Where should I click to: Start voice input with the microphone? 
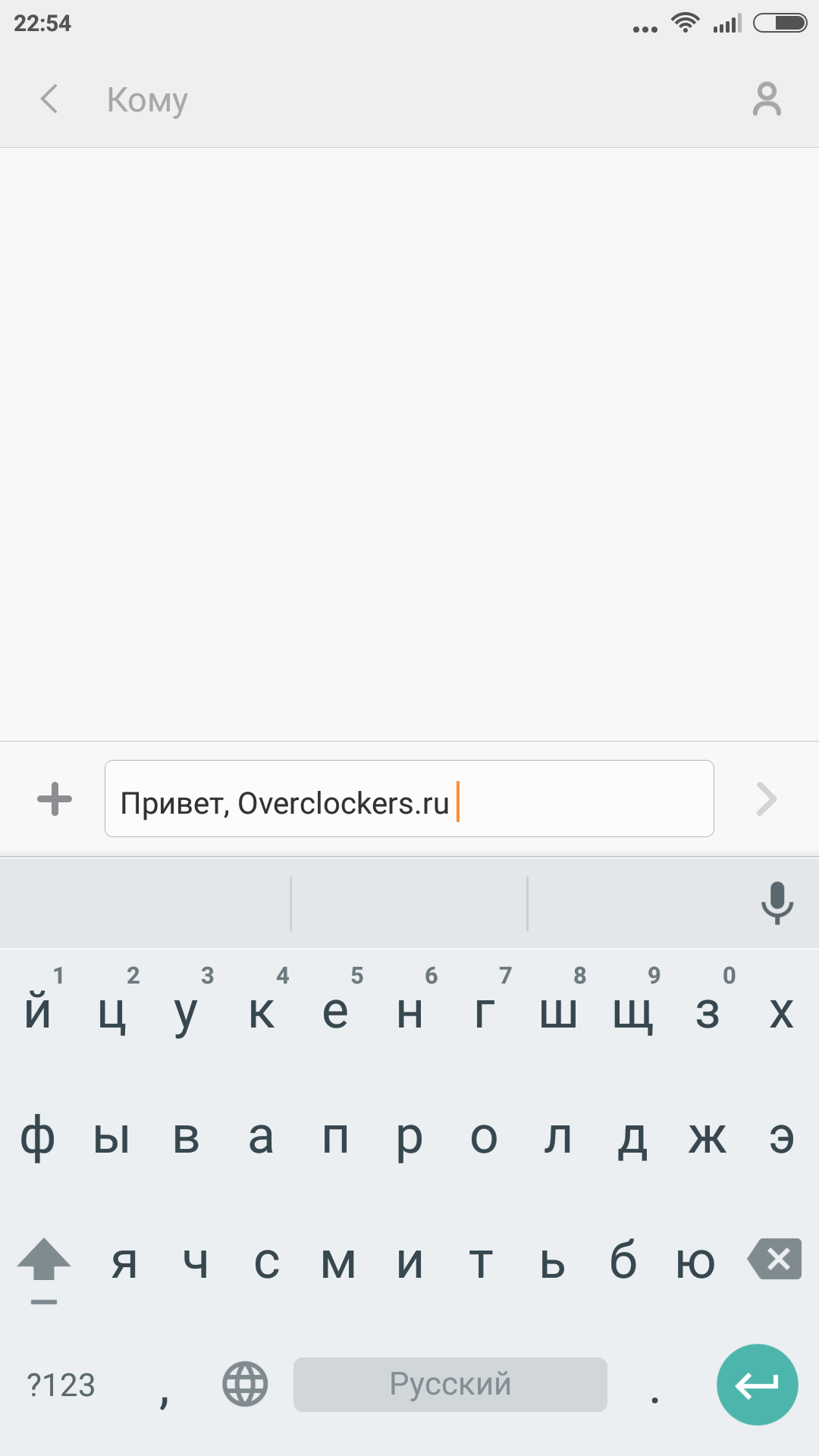(x=777, y=902)
